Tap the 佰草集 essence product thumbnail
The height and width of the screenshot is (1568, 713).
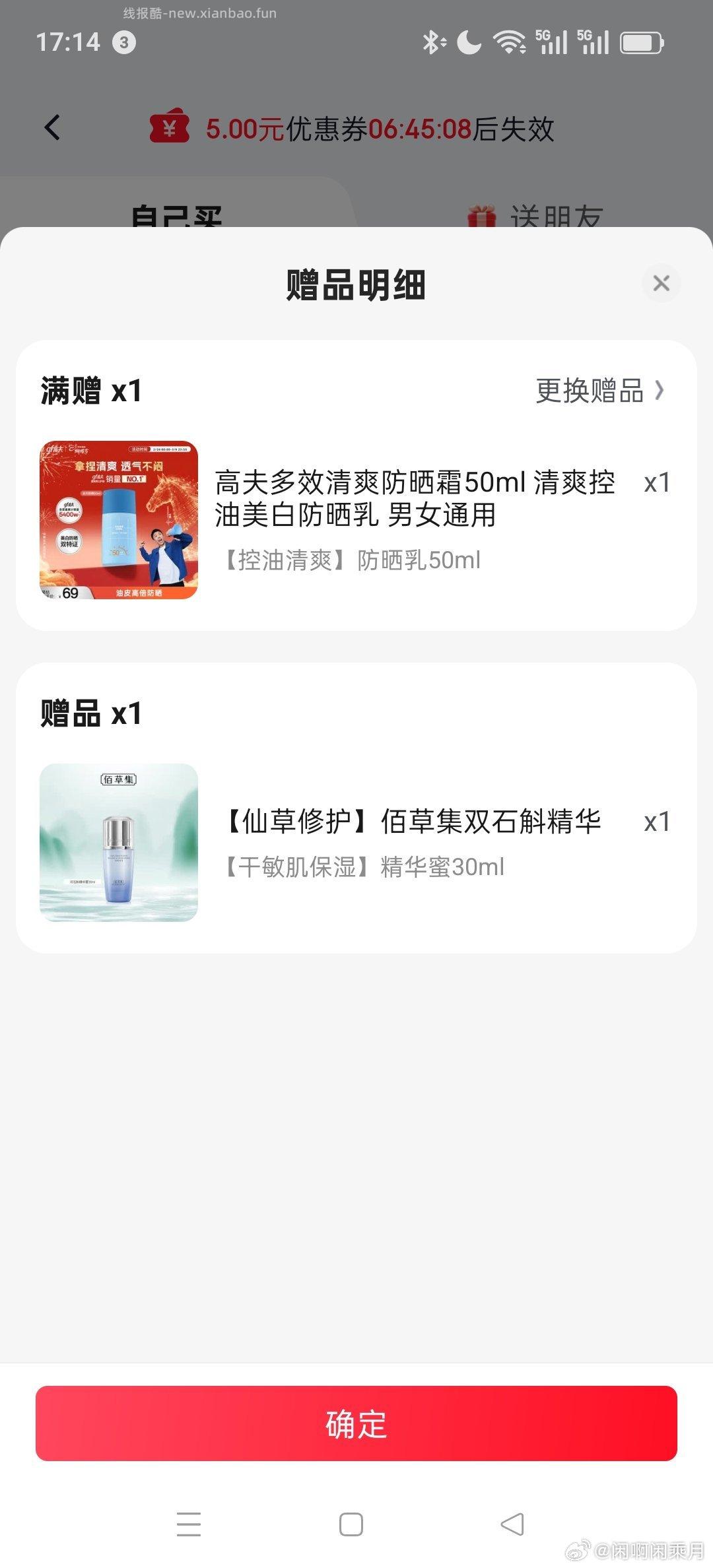coord(120,840)
